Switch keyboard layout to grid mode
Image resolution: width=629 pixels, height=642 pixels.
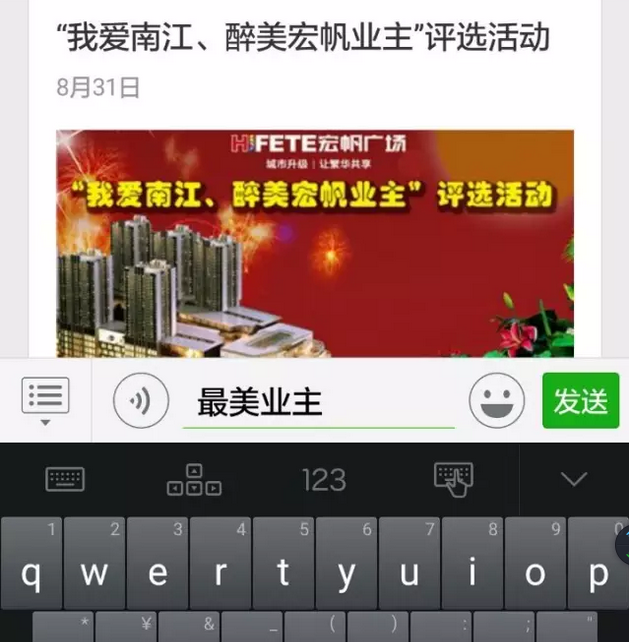(193, 480)
